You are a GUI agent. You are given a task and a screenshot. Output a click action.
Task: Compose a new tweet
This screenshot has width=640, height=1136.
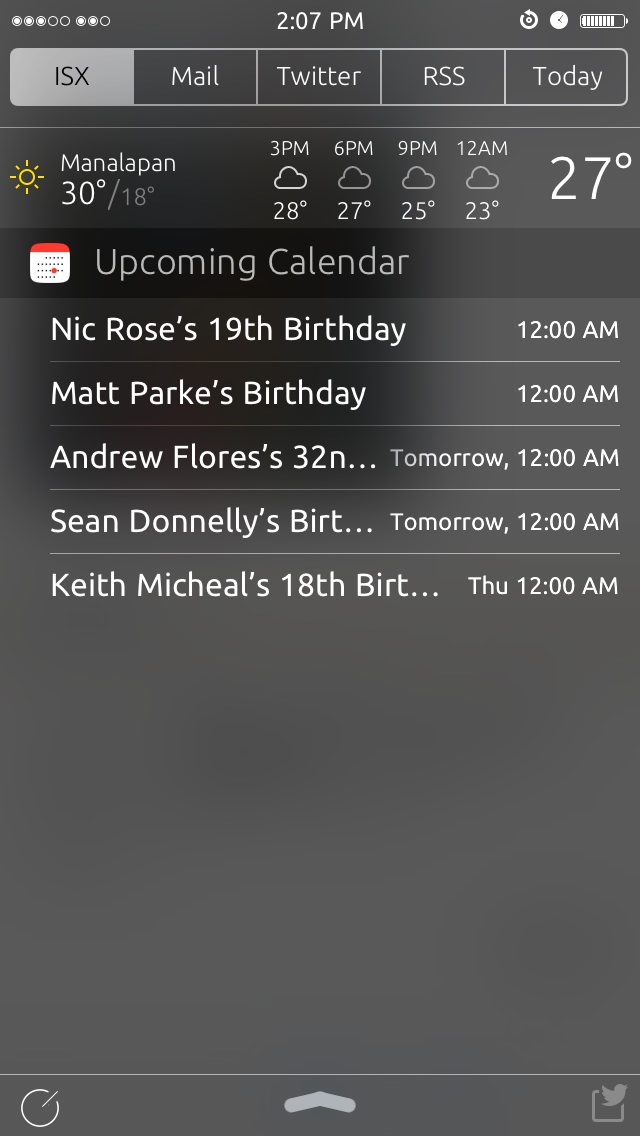[x=609, y=1103]
